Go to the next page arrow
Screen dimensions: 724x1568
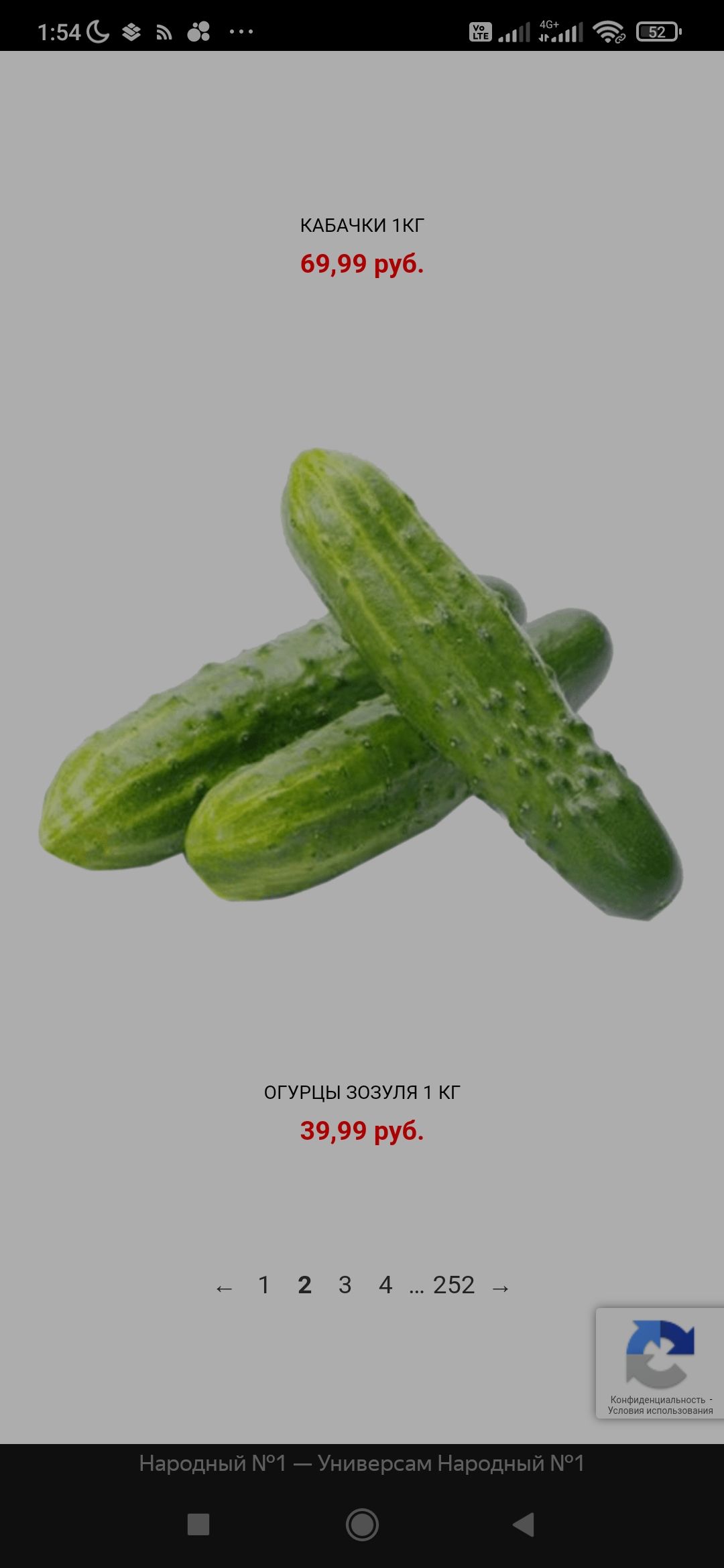pos(500,1287)
